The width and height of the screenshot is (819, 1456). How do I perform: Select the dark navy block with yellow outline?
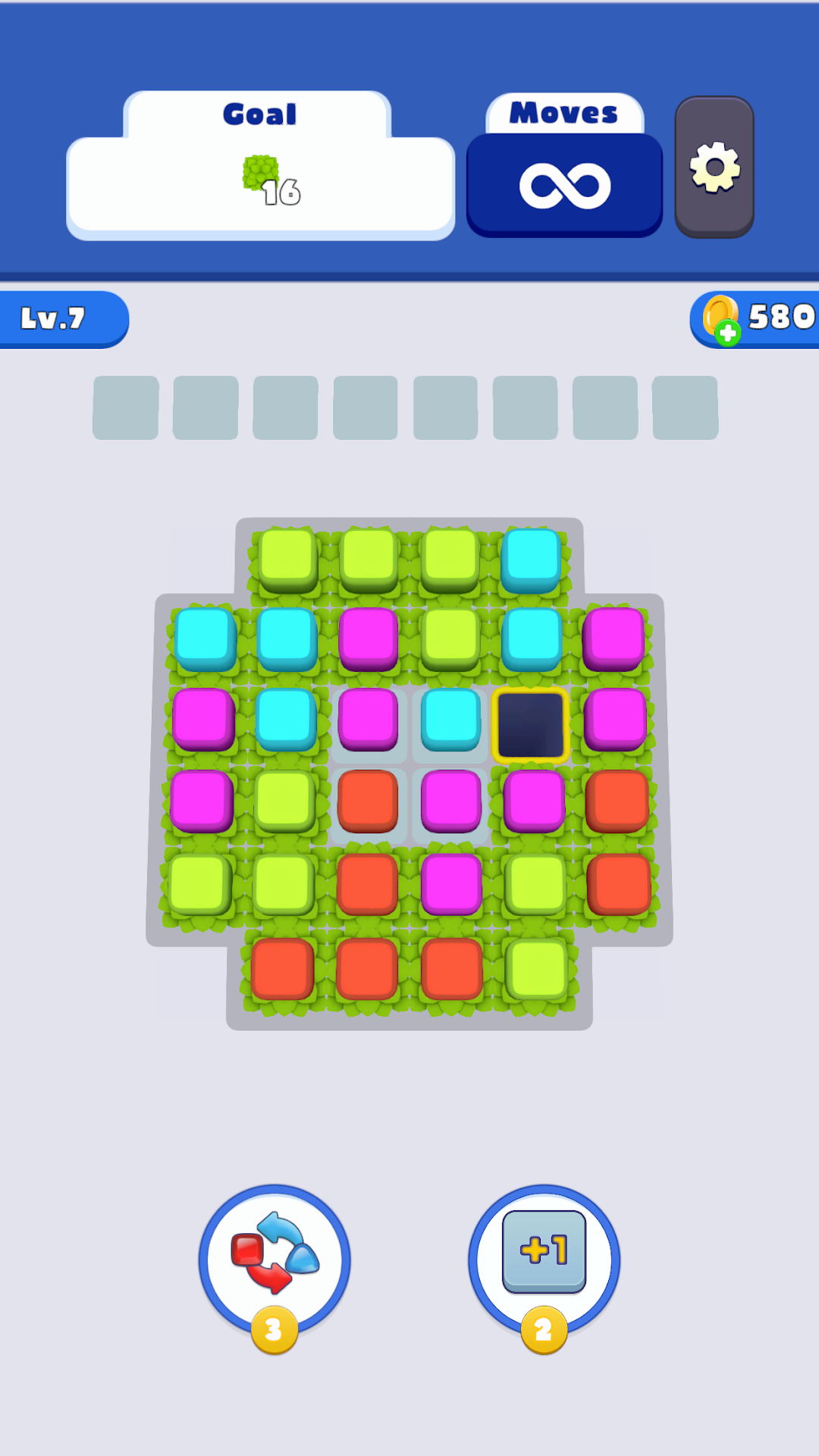click(530, 724)
